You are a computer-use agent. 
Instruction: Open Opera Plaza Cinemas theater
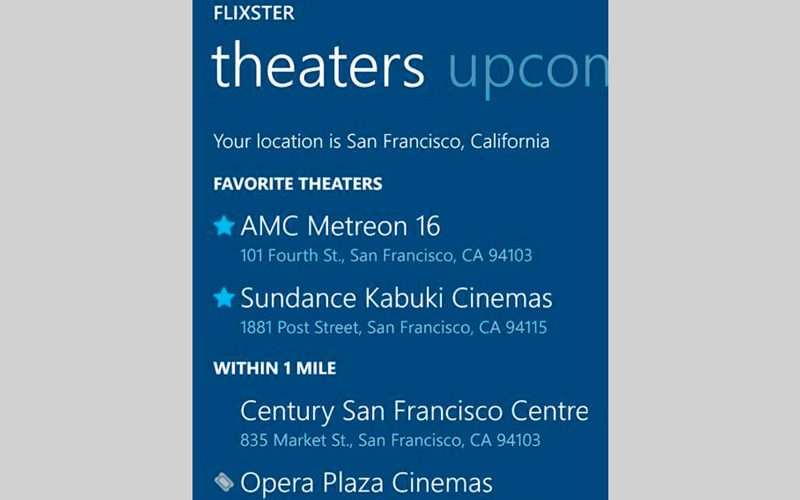point(366,483)
